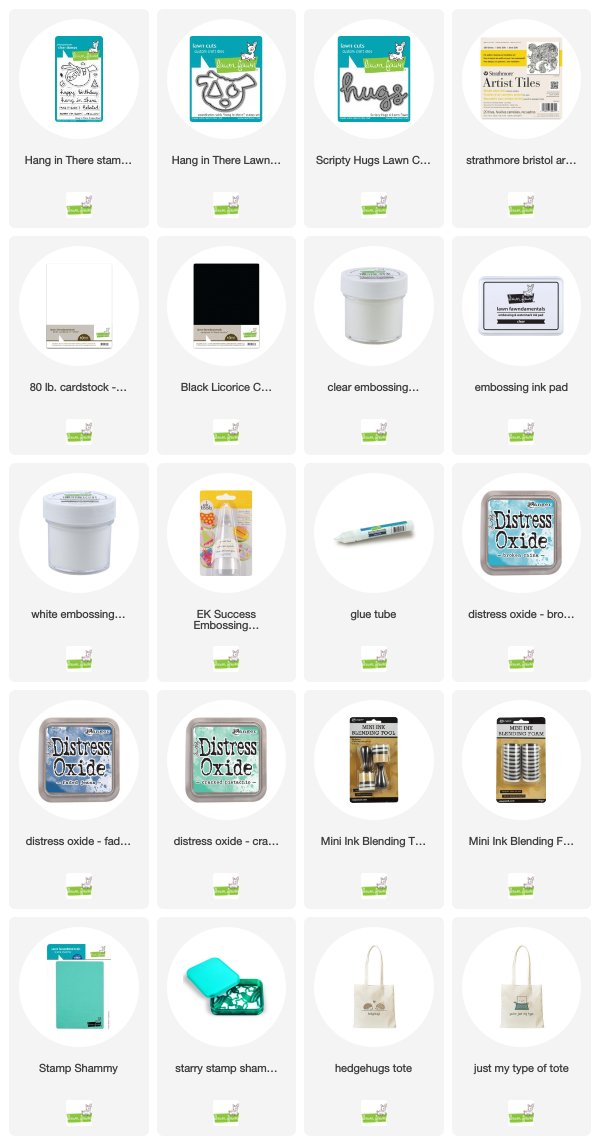Select the just my type of tote
Screen dimensions: 600x1145
click(x=521, y=1027)
